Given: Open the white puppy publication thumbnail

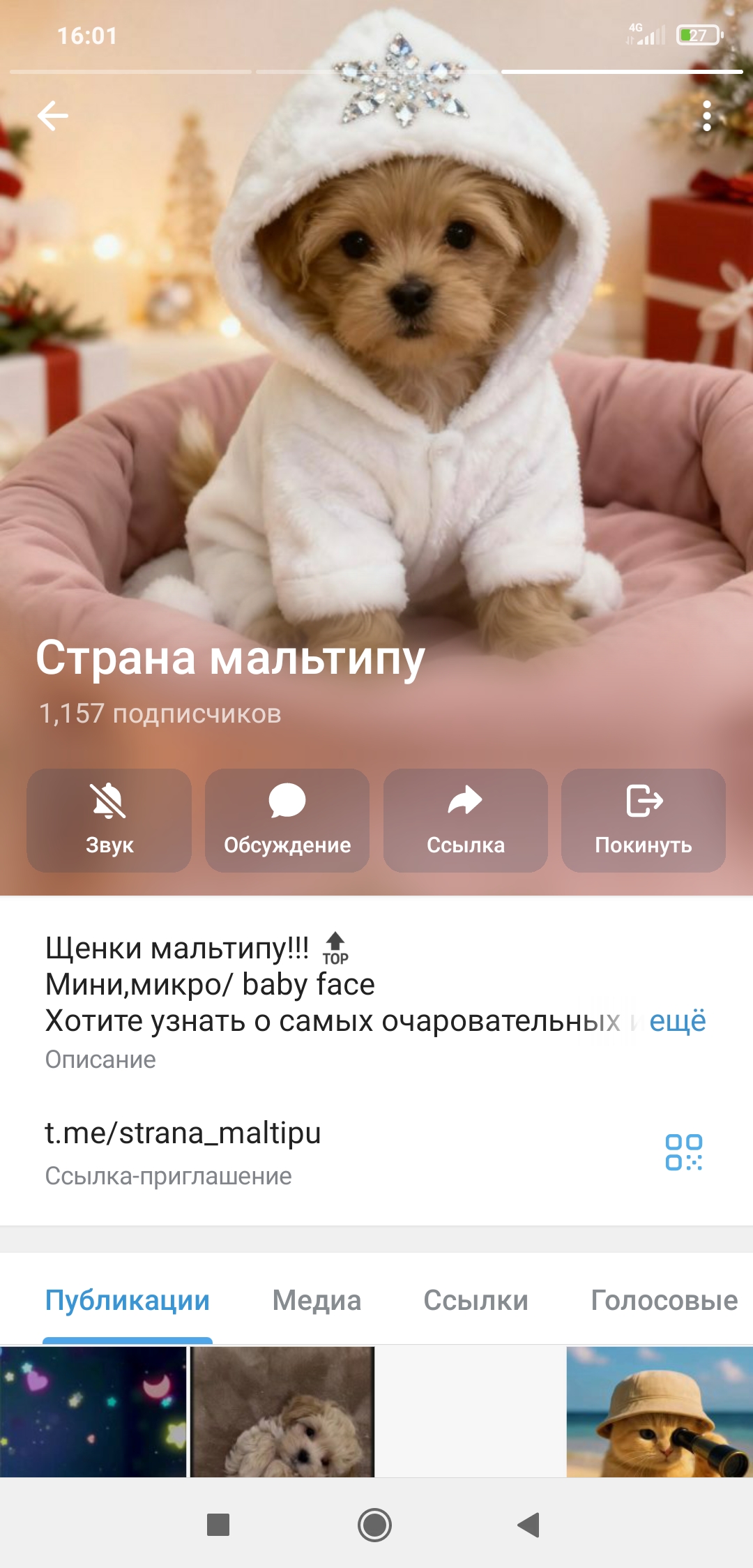Looking at the screenshot, I should pos(282,1412).
